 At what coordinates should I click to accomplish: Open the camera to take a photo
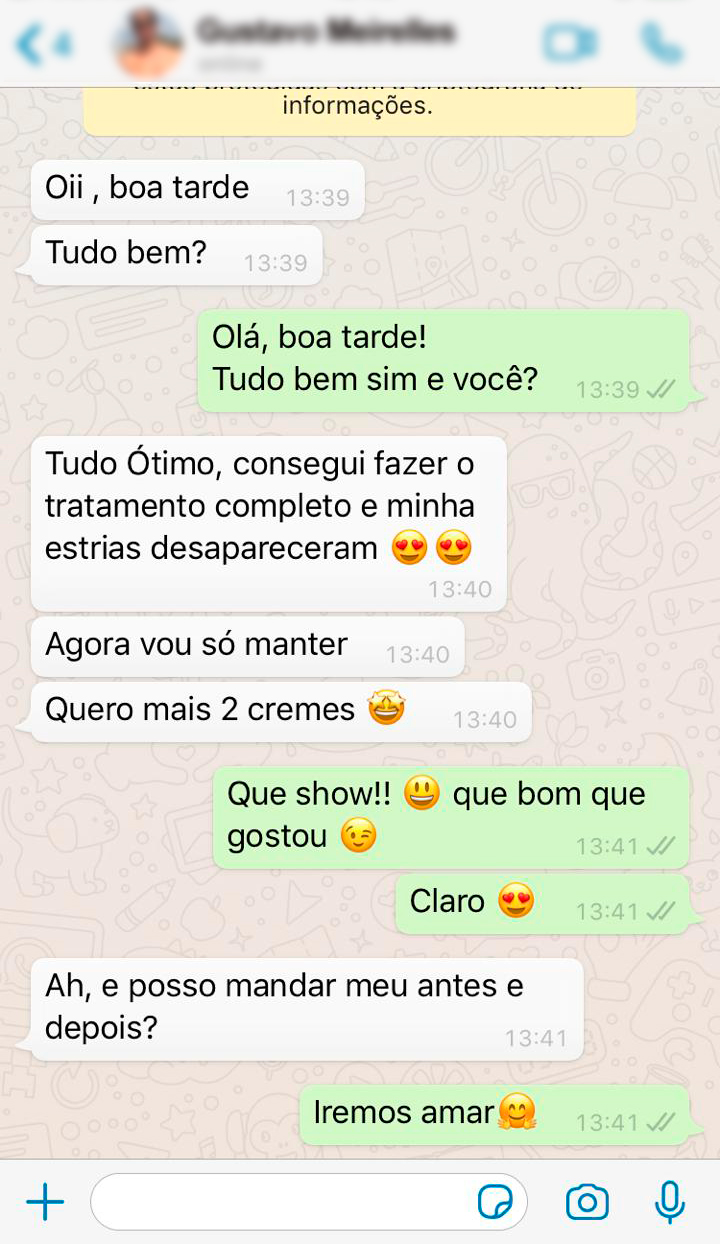point(587,1201)
